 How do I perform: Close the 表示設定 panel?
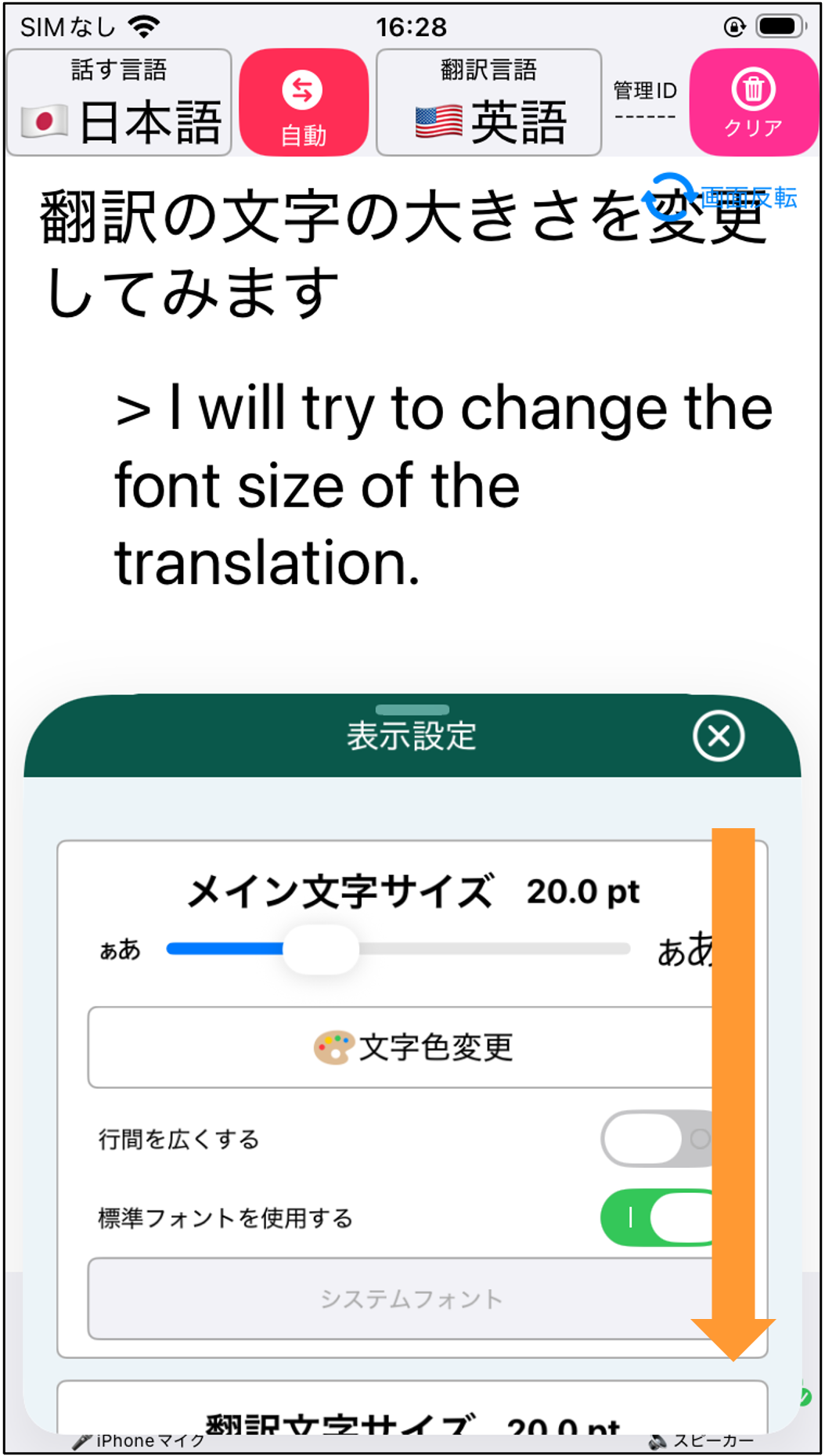[719, 736]
